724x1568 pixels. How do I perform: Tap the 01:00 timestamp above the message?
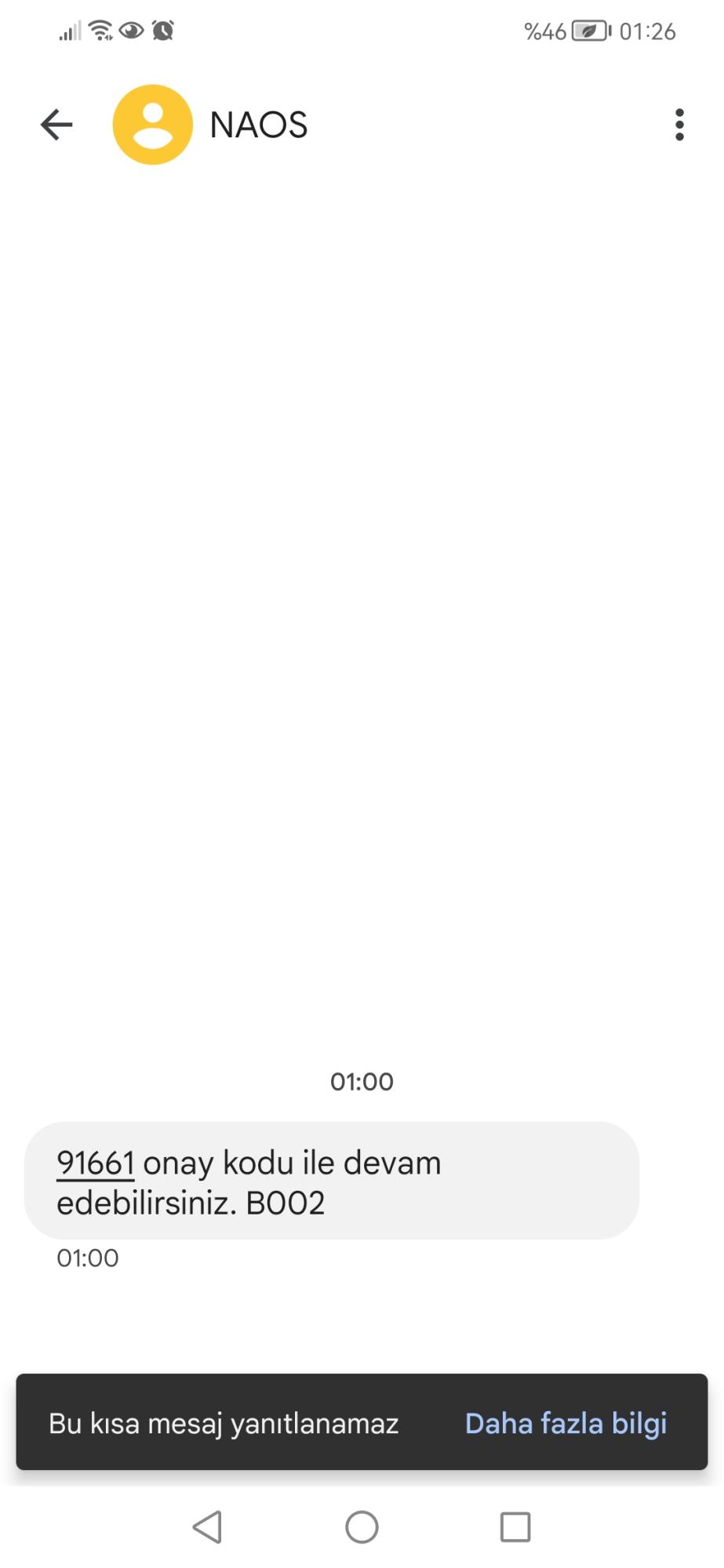(x=362, y=1081)
